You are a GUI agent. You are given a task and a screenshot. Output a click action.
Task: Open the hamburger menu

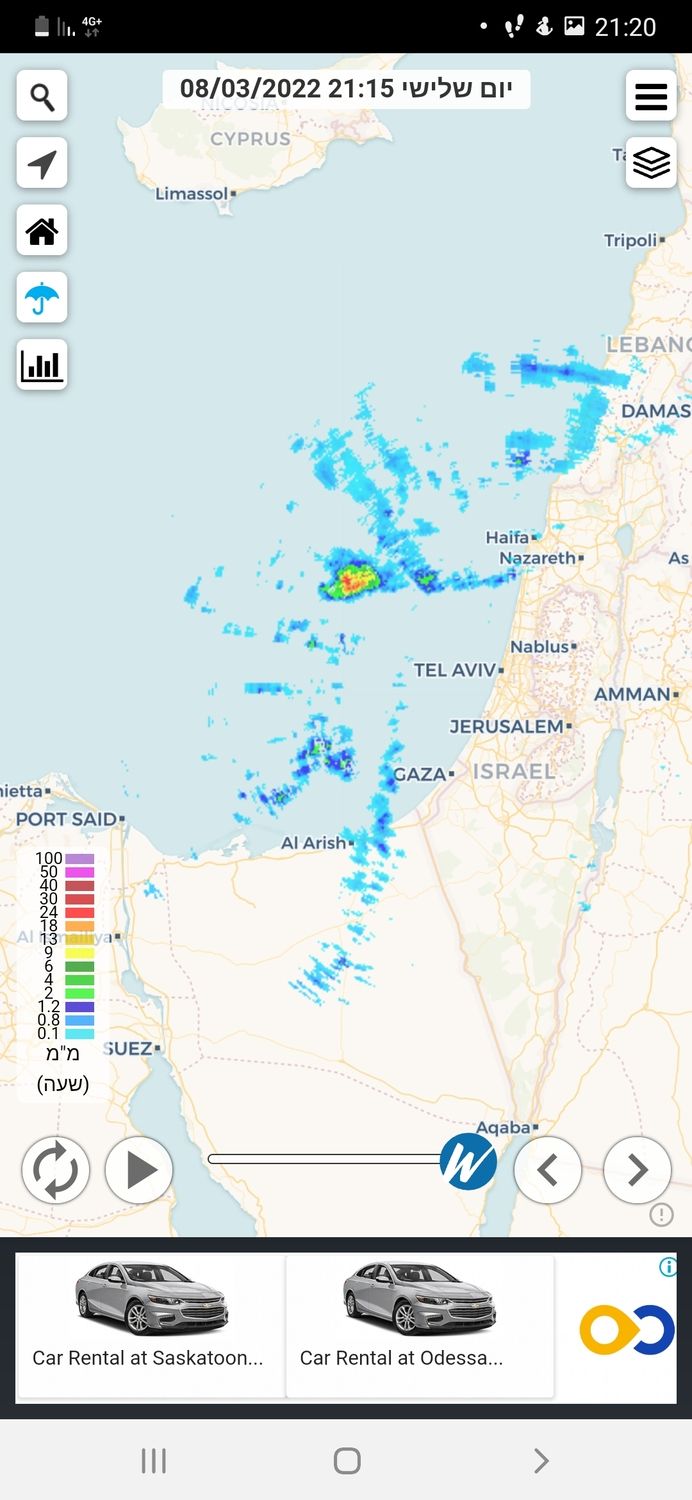coord(651,96)
